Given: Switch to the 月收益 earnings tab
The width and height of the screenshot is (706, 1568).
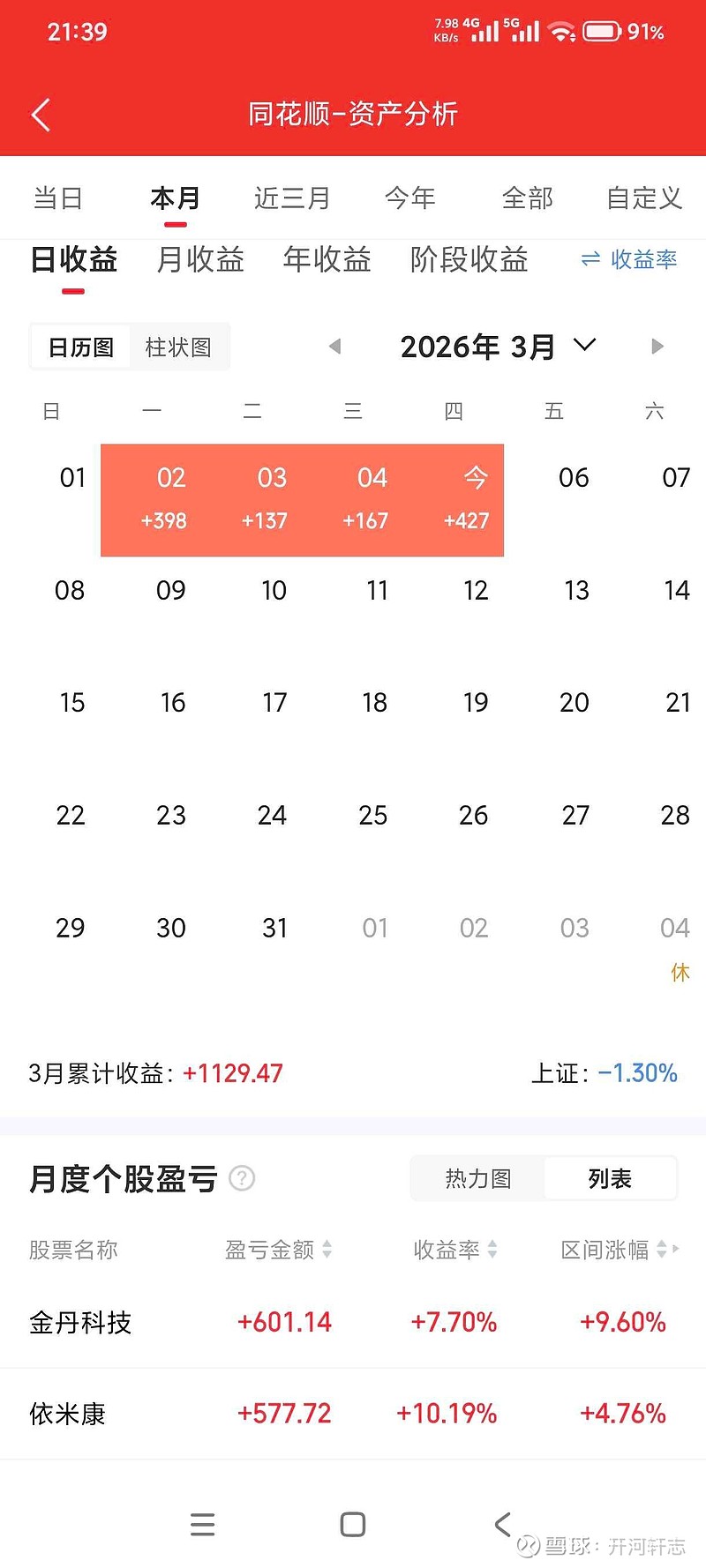Looking at the screenshot, I should (x=200, y=260).
